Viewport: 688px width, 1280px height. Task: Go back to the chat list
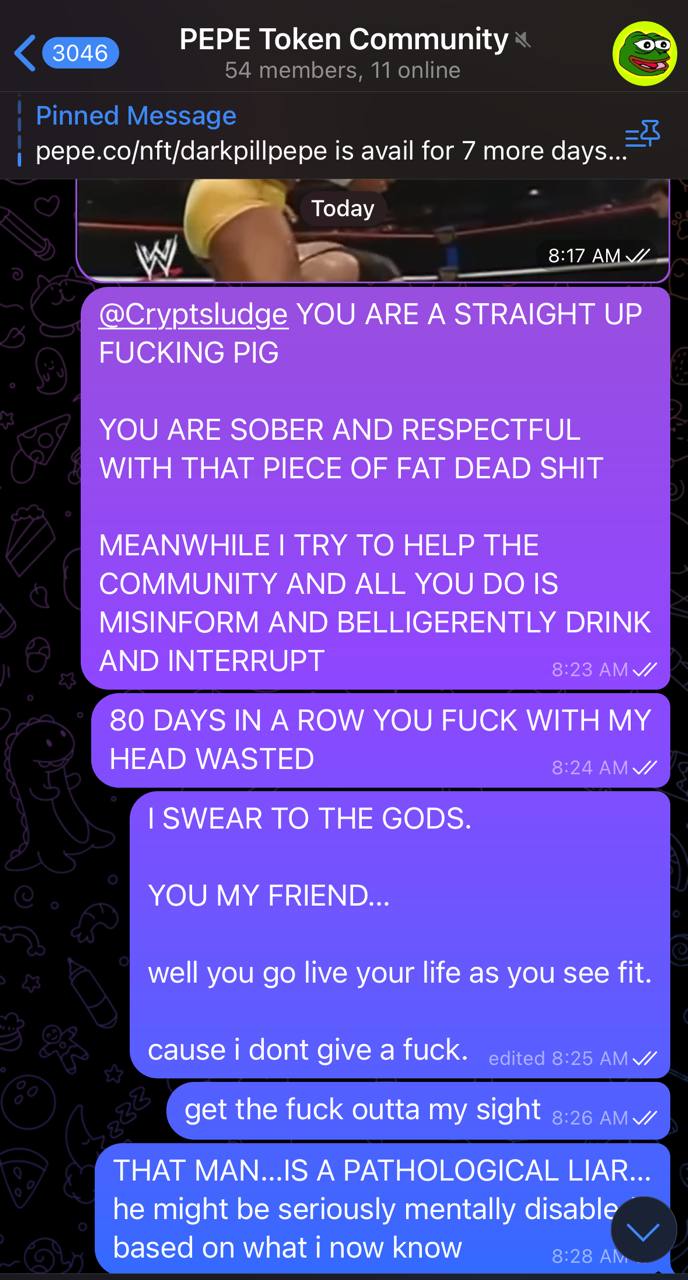click(66, 52)
